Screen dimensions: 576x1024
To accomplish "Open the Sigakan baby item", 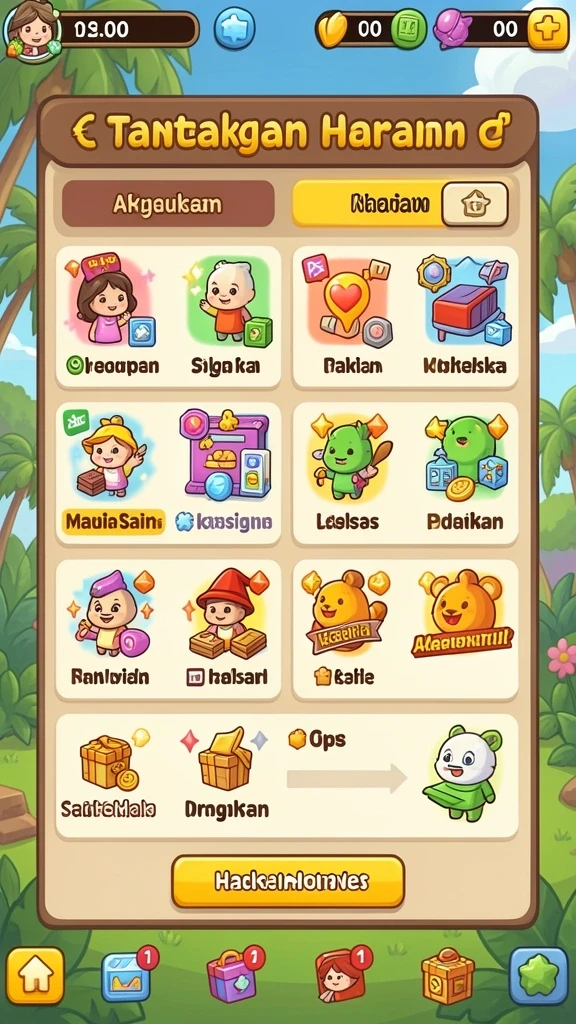I will coord(225,317).
